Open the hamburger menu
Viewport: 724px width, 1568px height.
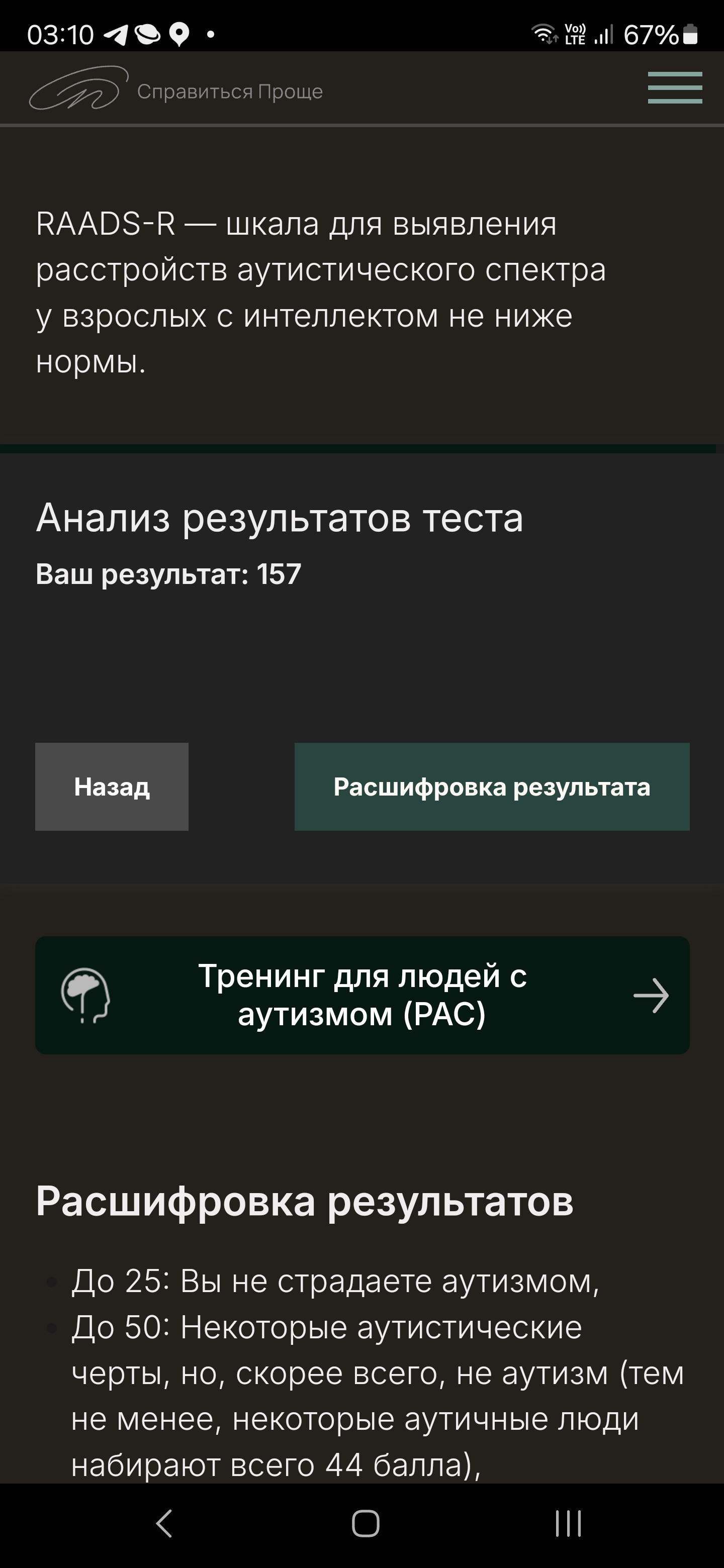(675, 87)
